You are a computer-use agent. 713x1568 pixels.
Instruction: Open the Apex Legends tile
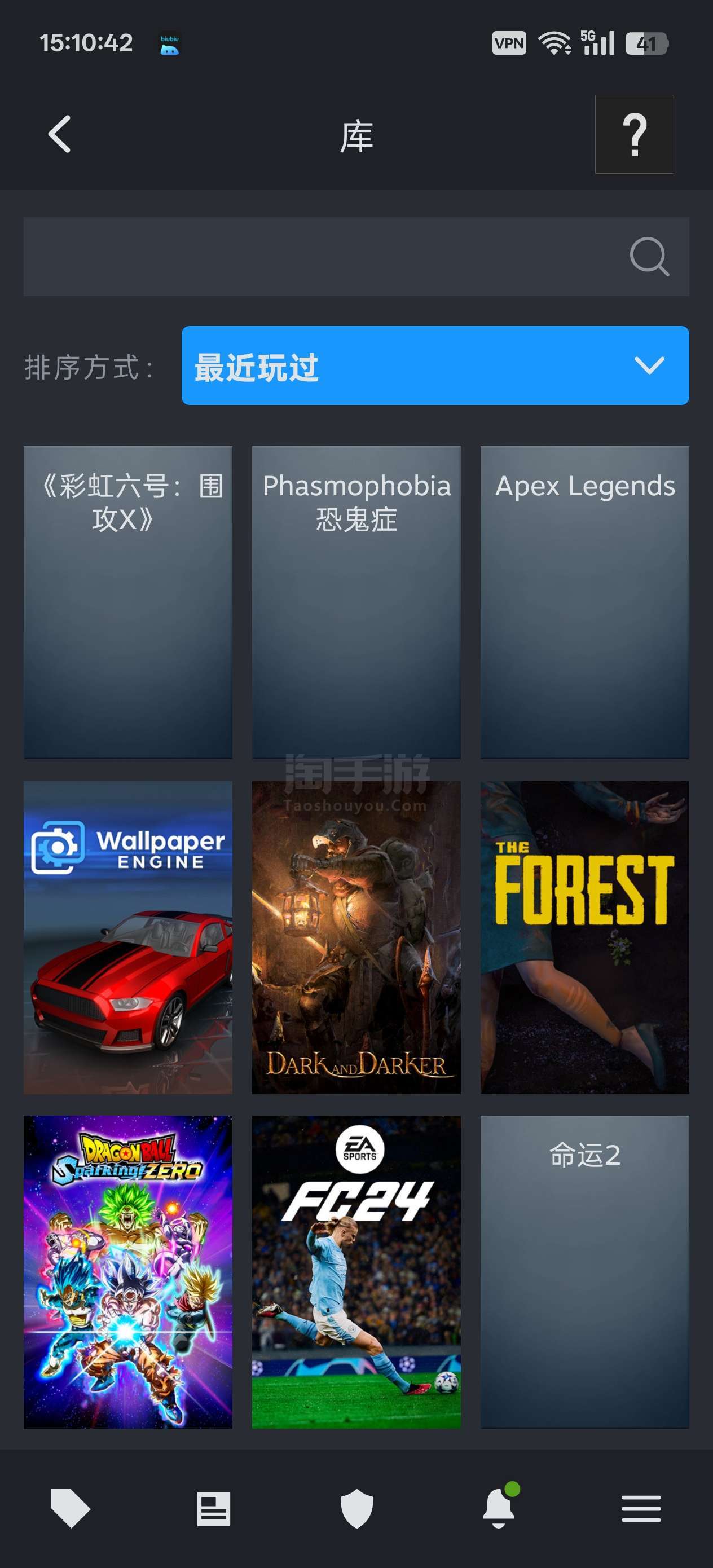[x=584, y=602]
